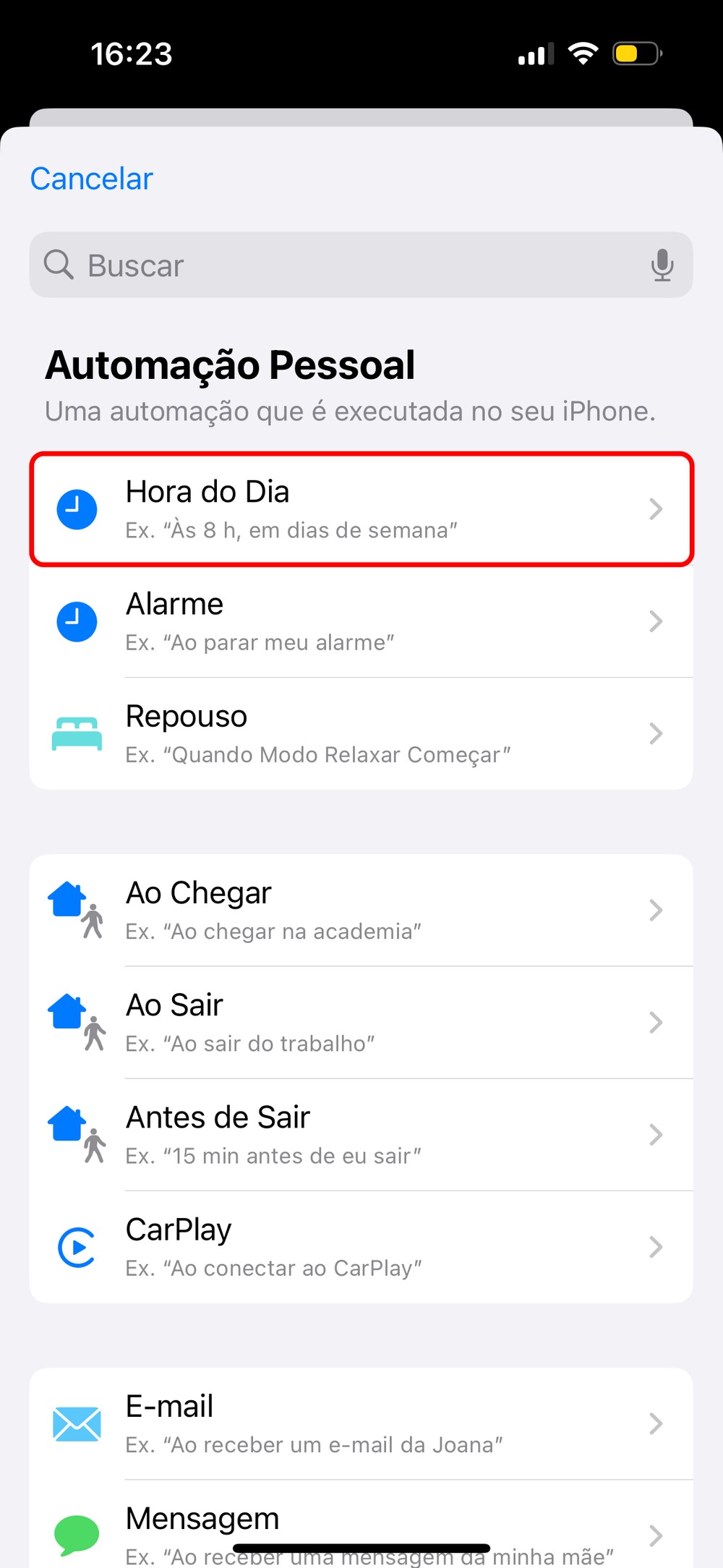Tap Cancelar to dismiss the sheet
Screen dimensions: 723x1568
pyautogui.click(x=92, y=179)
